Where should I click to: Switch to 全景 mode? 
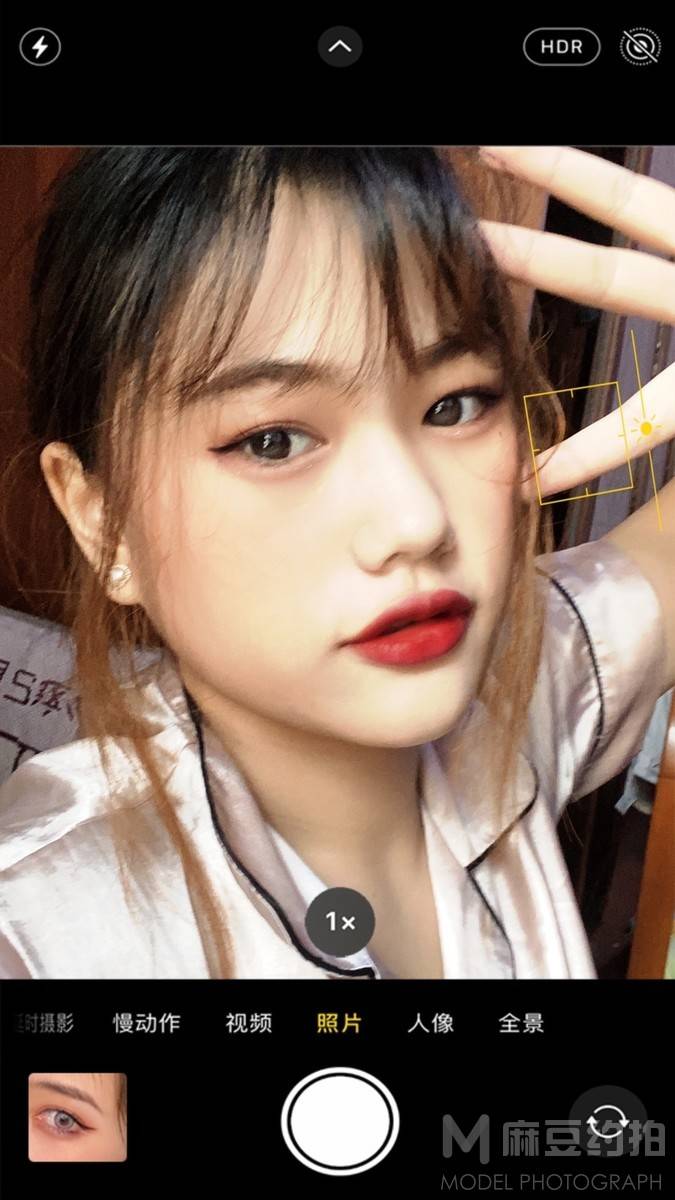(521, 1023)
